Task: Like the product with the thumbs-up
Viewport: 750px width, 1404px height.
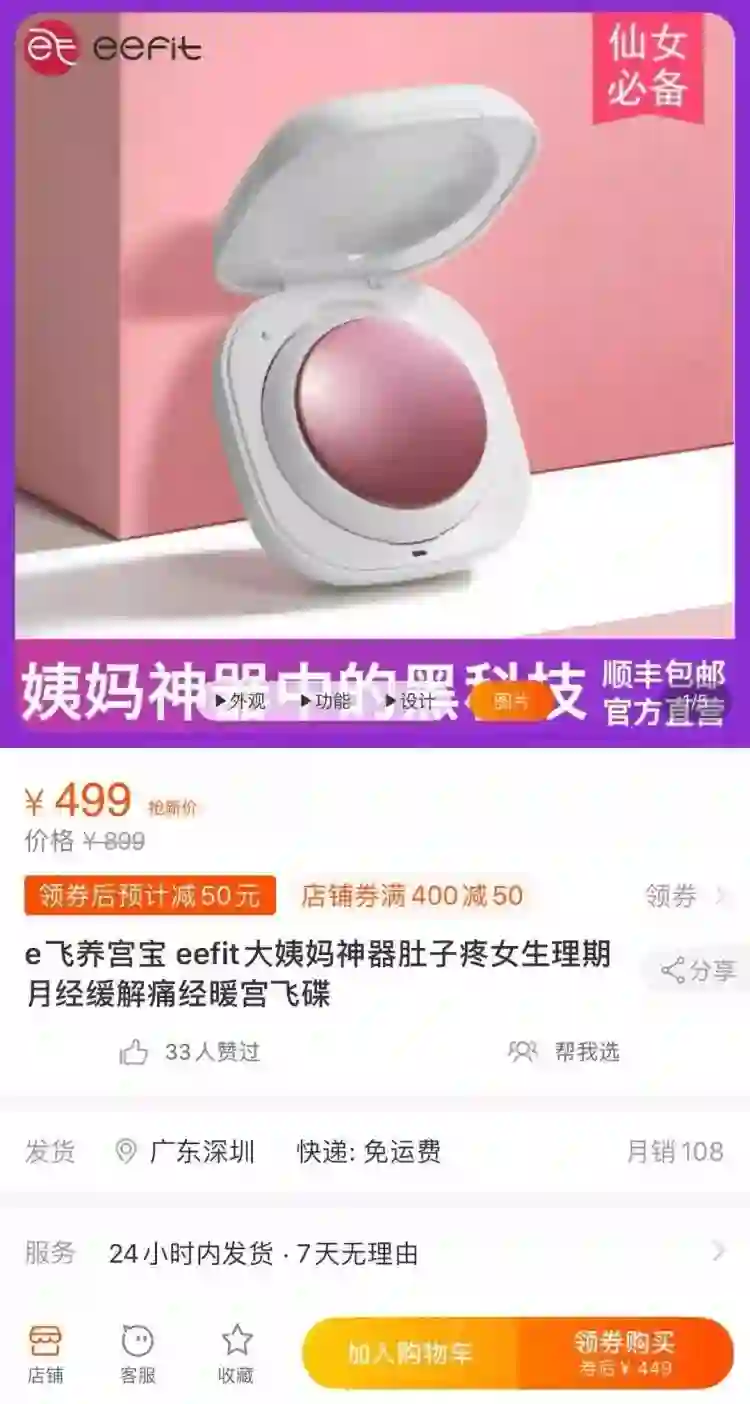Action: point(134,1052)
